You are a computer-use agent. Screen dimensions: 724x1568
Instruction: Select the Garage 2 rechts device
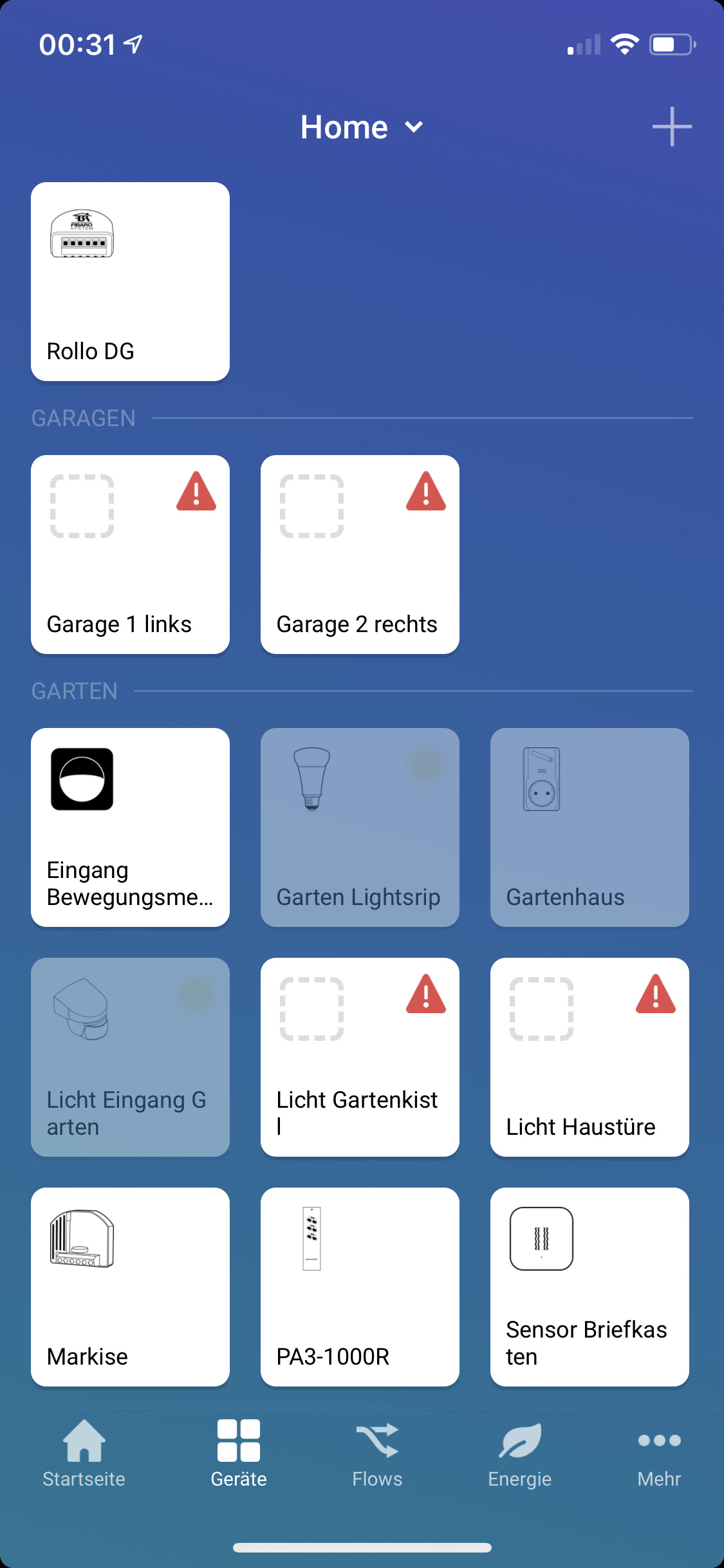[x=360, y=554]
